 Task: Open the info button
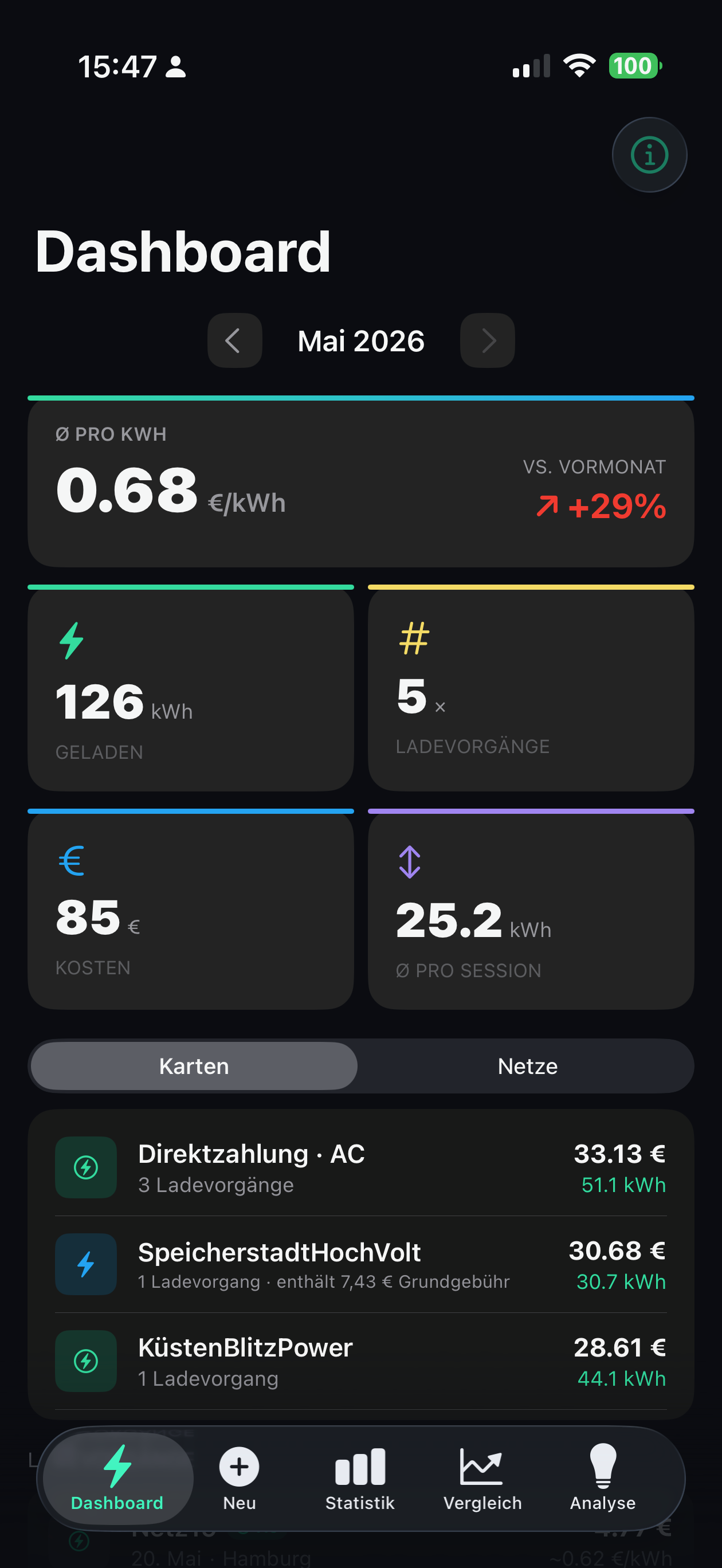pyautogui.click(x=649, y=155)
